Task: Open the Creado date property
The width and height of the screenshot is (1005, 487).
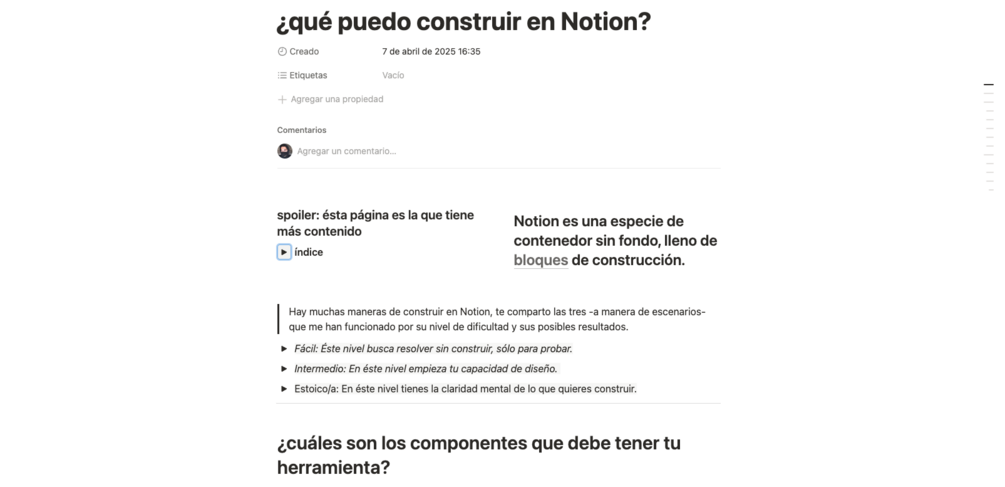Action: point(431,51)
